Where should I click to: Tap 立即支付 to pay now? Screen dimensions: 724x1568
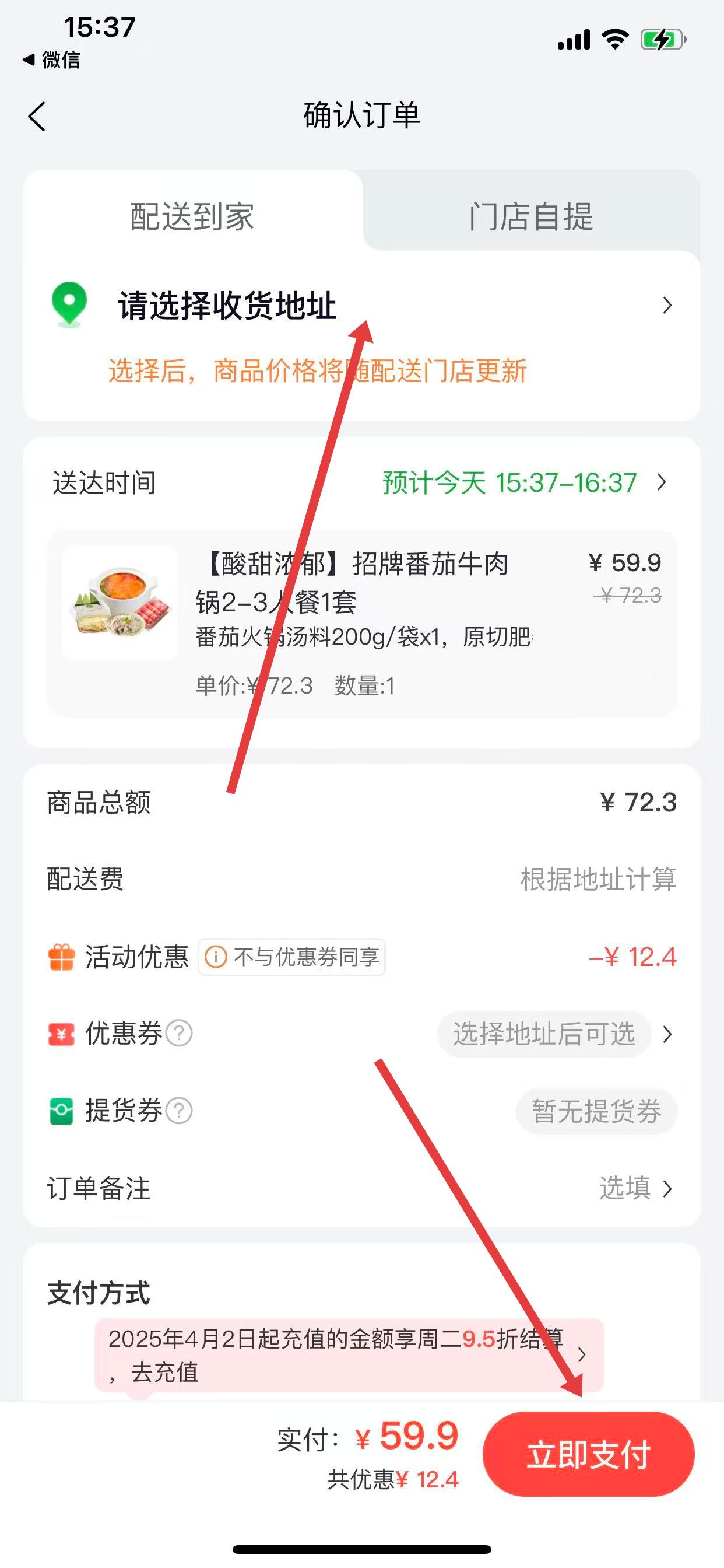[588, 1455]
